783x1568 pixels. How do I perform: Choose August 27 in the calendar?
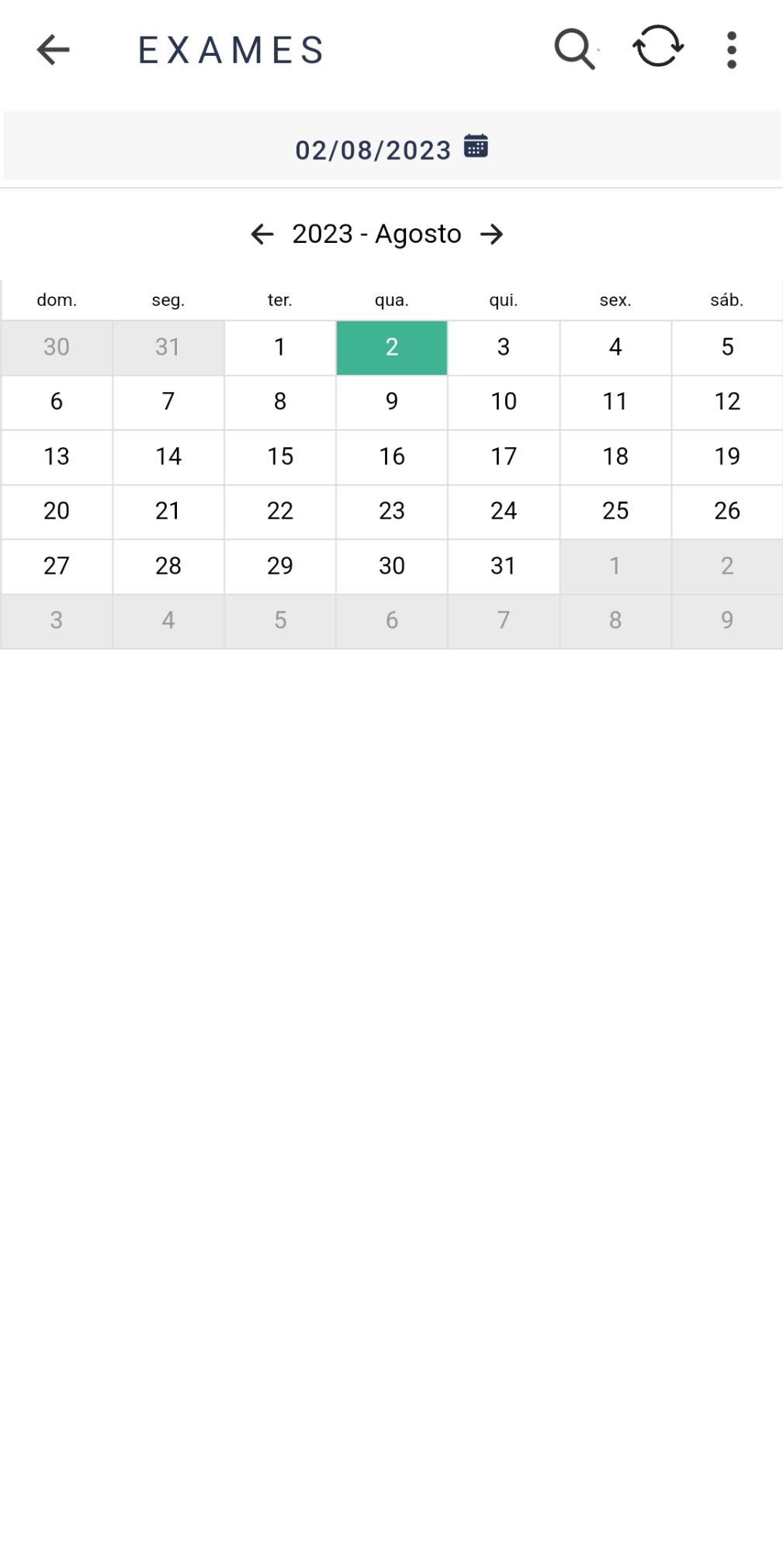tap(57, 567)
